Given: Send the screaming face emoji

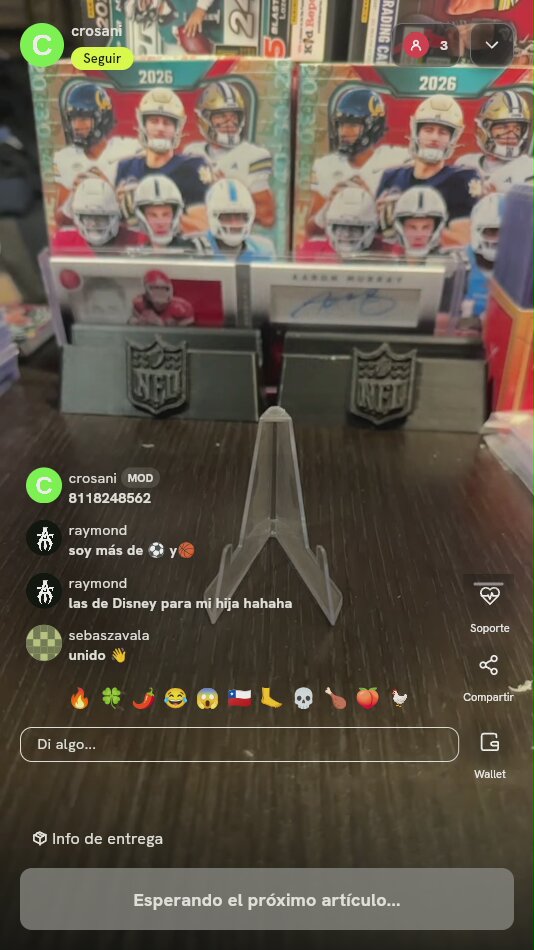Looking at the screenshot, I should (x=207, y=698).
